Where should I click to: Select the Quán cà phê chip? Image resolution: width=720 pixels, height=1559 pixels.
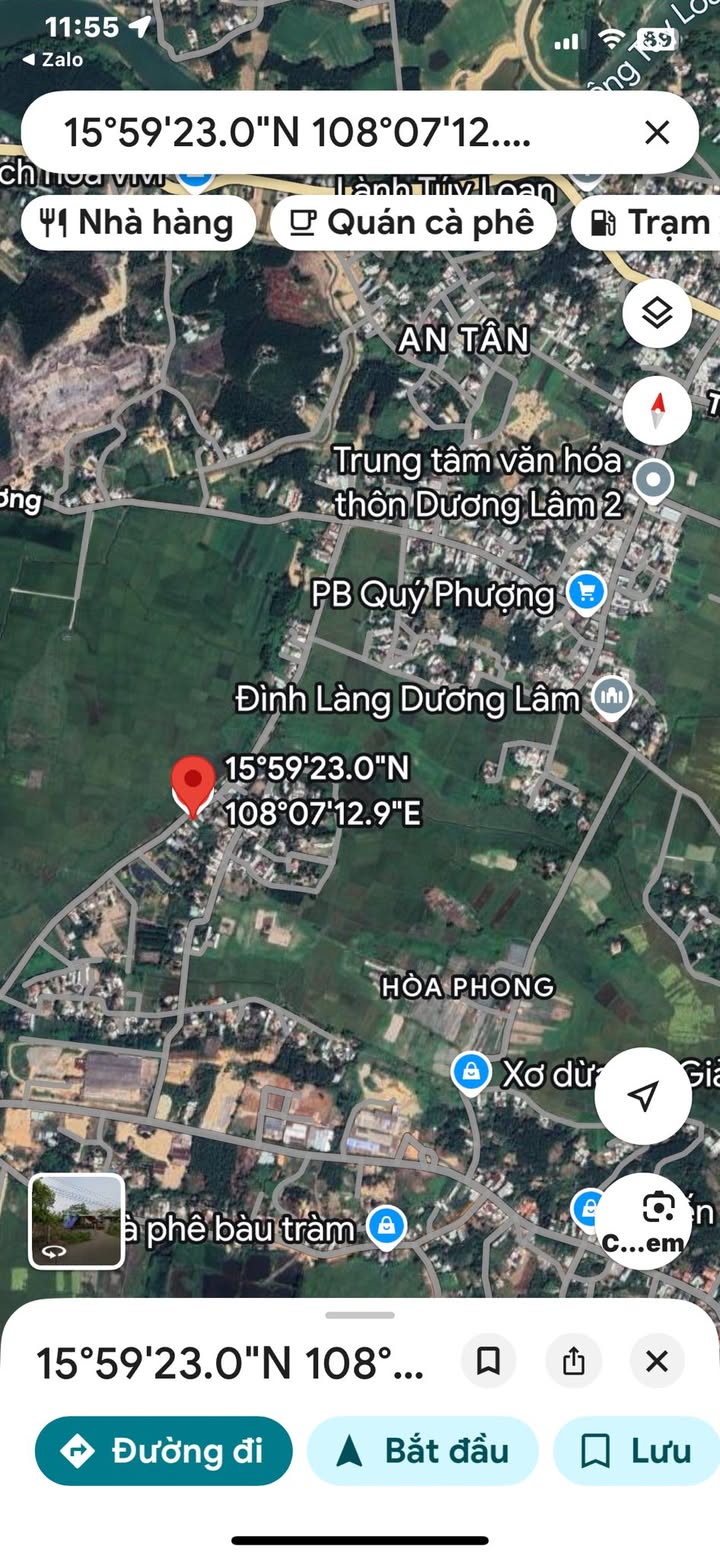[x=413, y=222]
